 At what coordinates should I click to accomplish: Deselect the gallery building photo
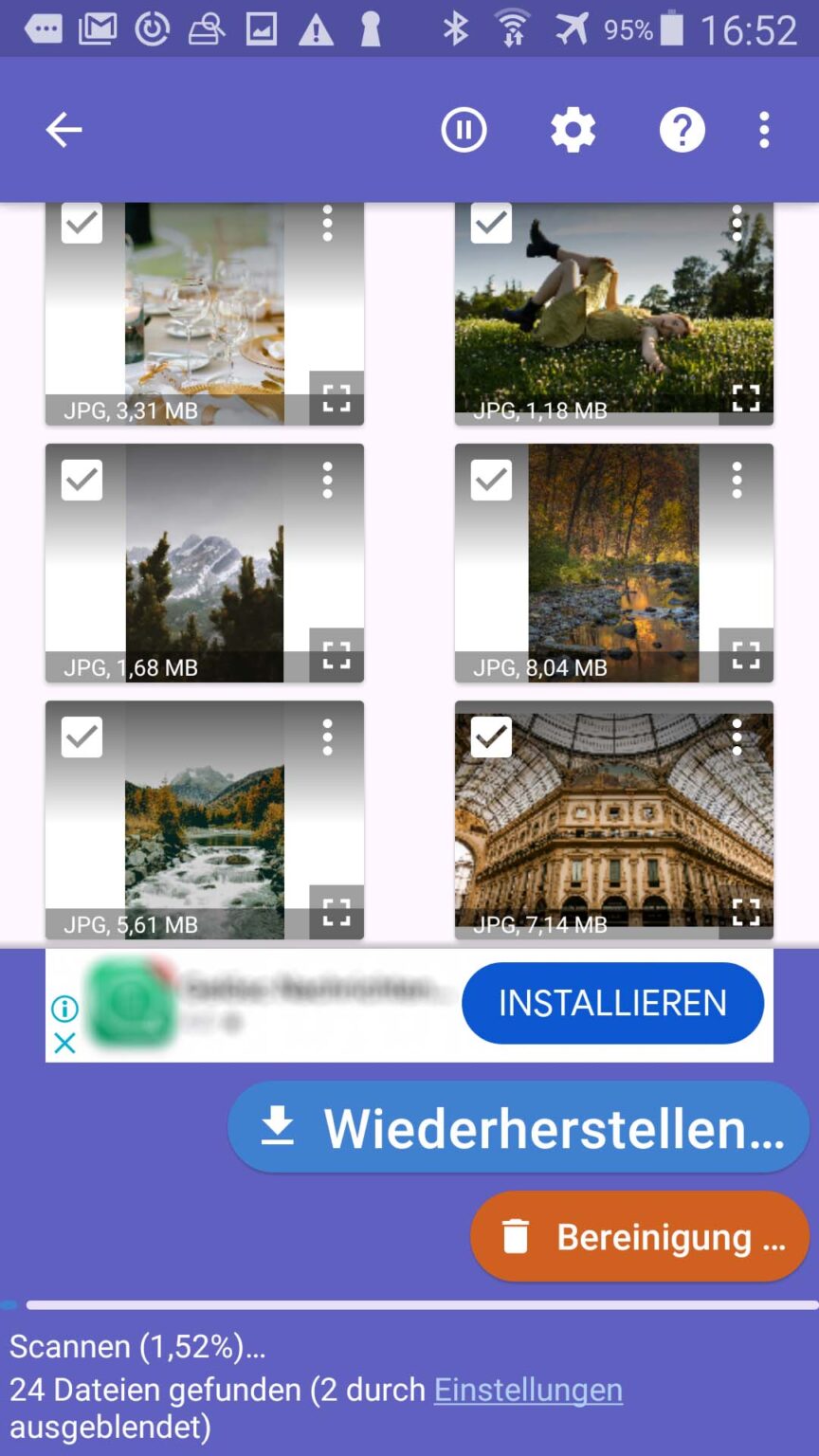click(490, 737)
